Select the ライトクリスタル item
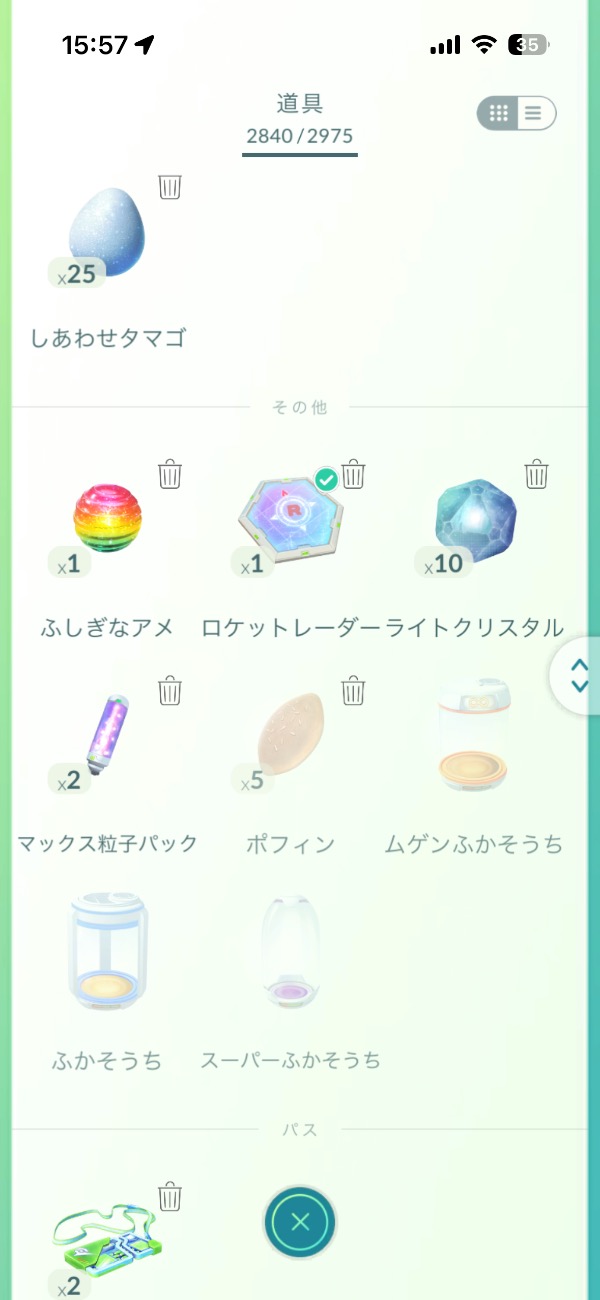The height and width of the screenshot is (1300, 600). pos(475,518)
